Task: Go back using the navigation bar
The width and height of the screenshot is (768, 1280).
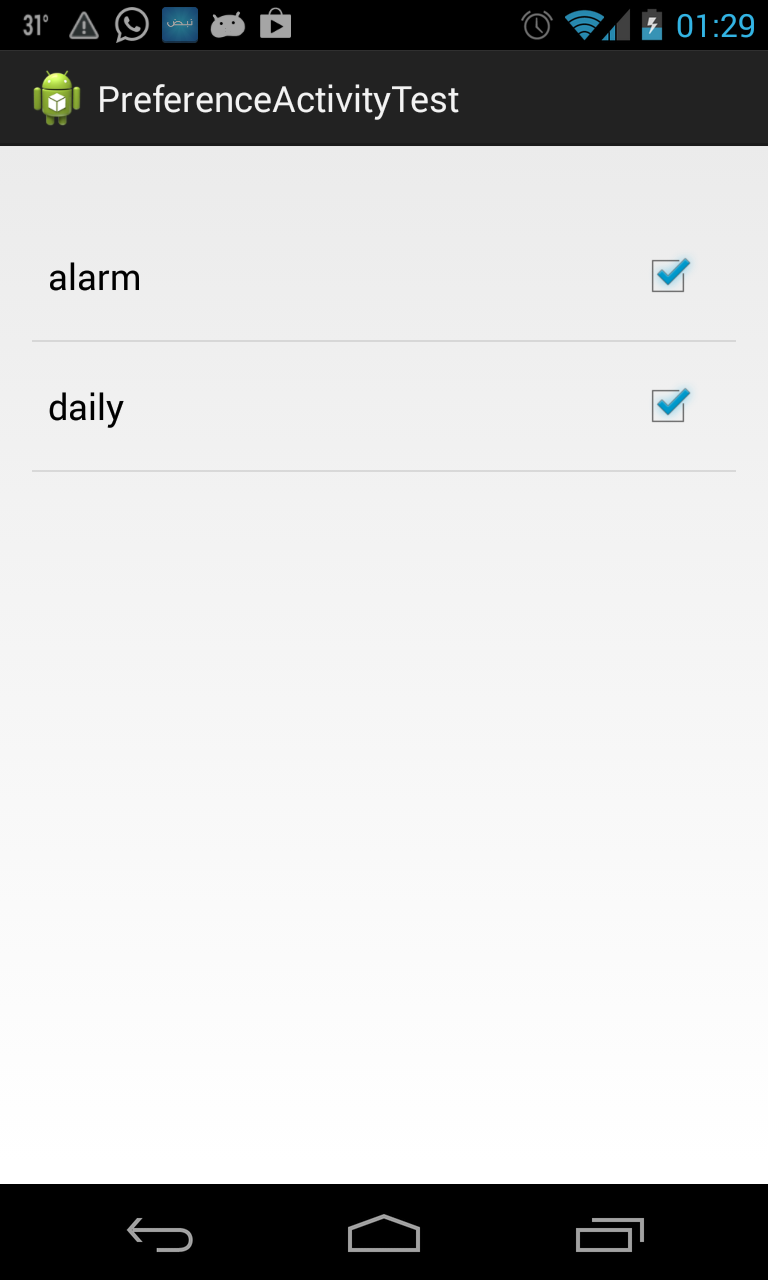Action: (160, 1235)
